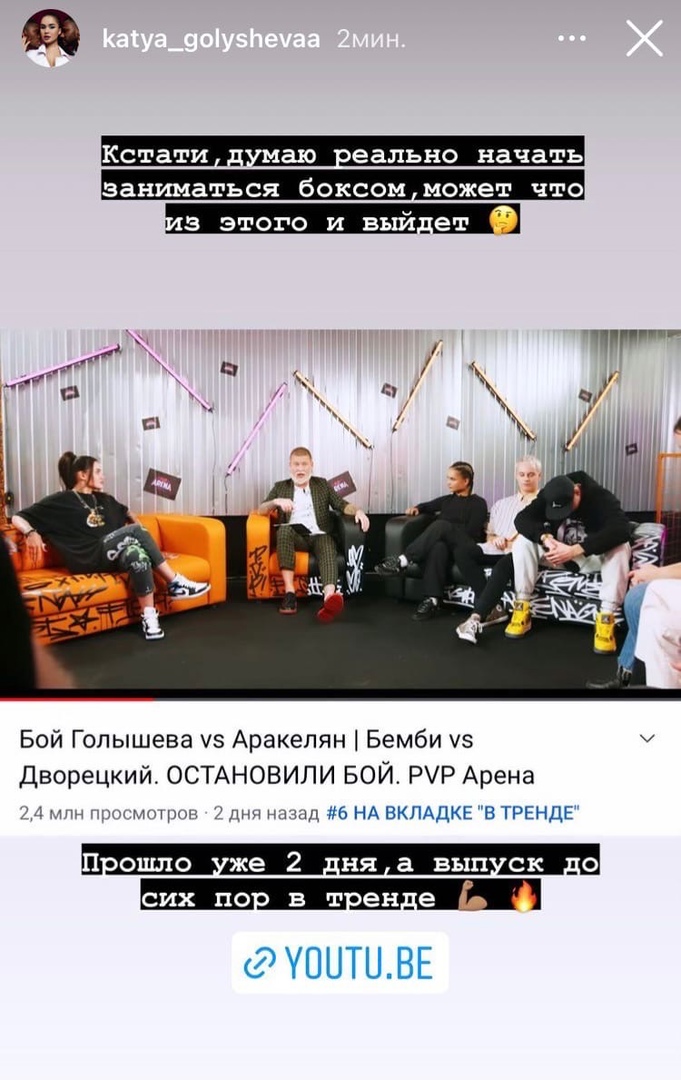
Task: Tap the katya_golyshevaa username
Action: (x=211, y=39)
